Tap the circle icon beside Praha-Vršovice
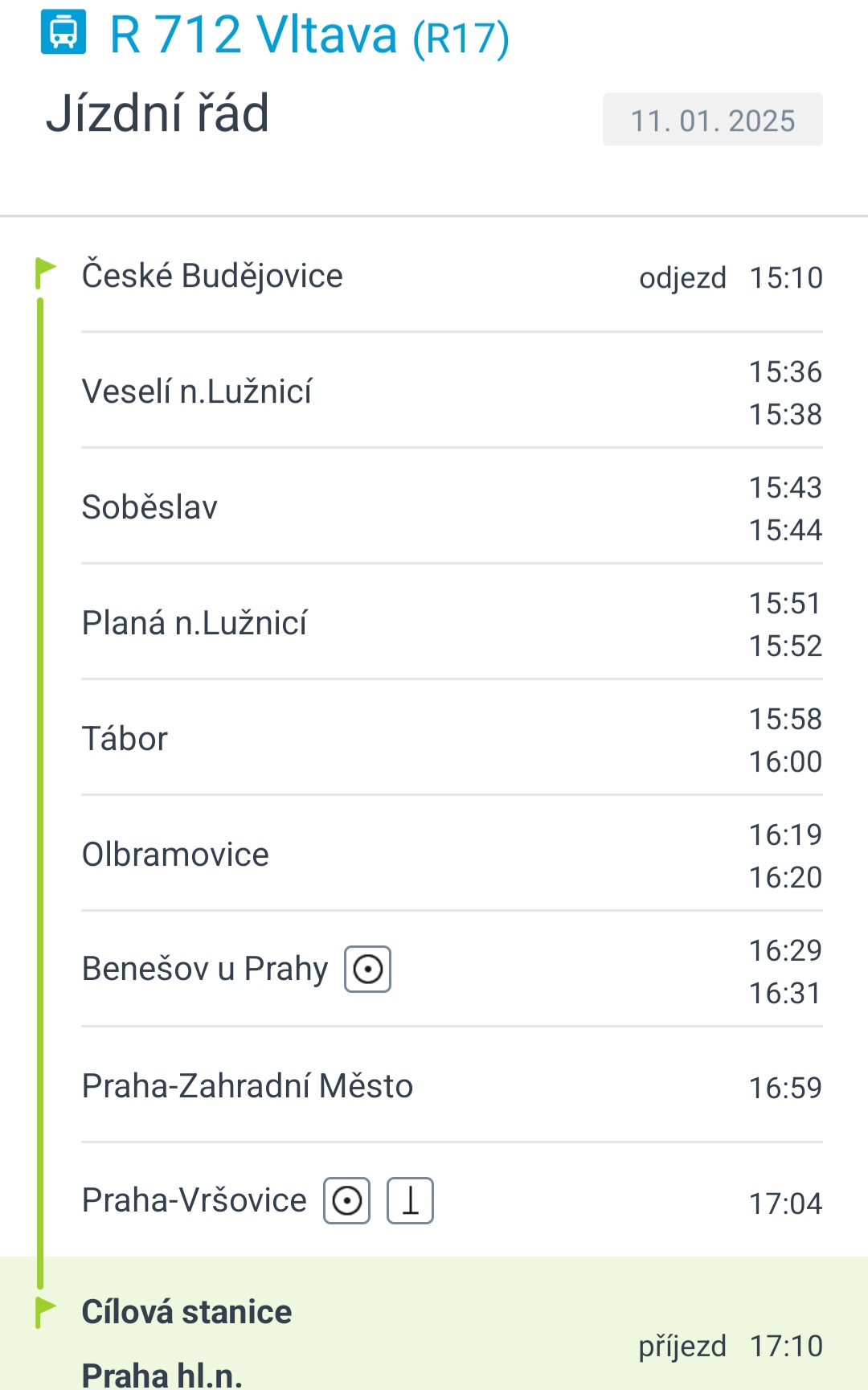 346,1201
